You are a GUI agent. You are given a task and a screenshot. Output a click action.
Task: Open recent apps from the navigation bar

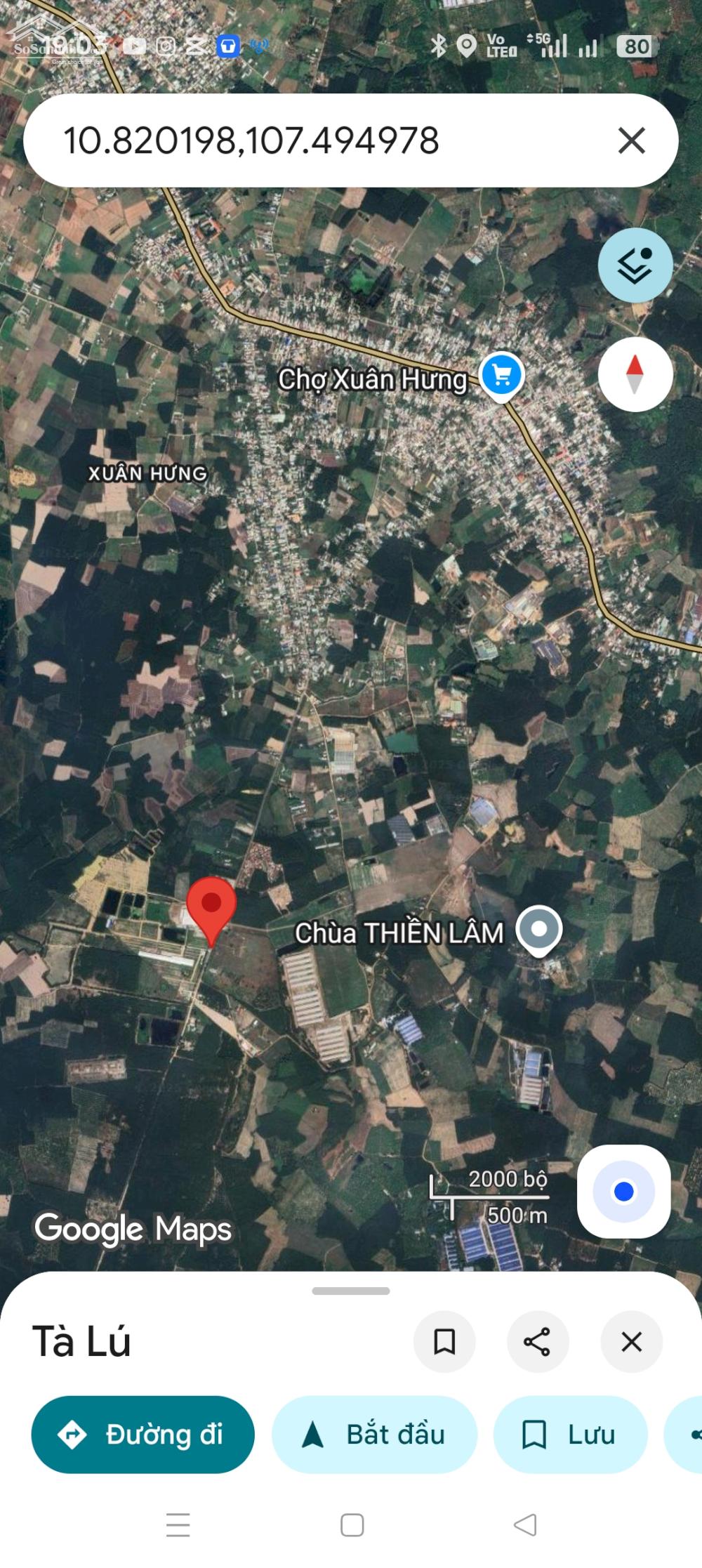click(x=178, y=1525)
